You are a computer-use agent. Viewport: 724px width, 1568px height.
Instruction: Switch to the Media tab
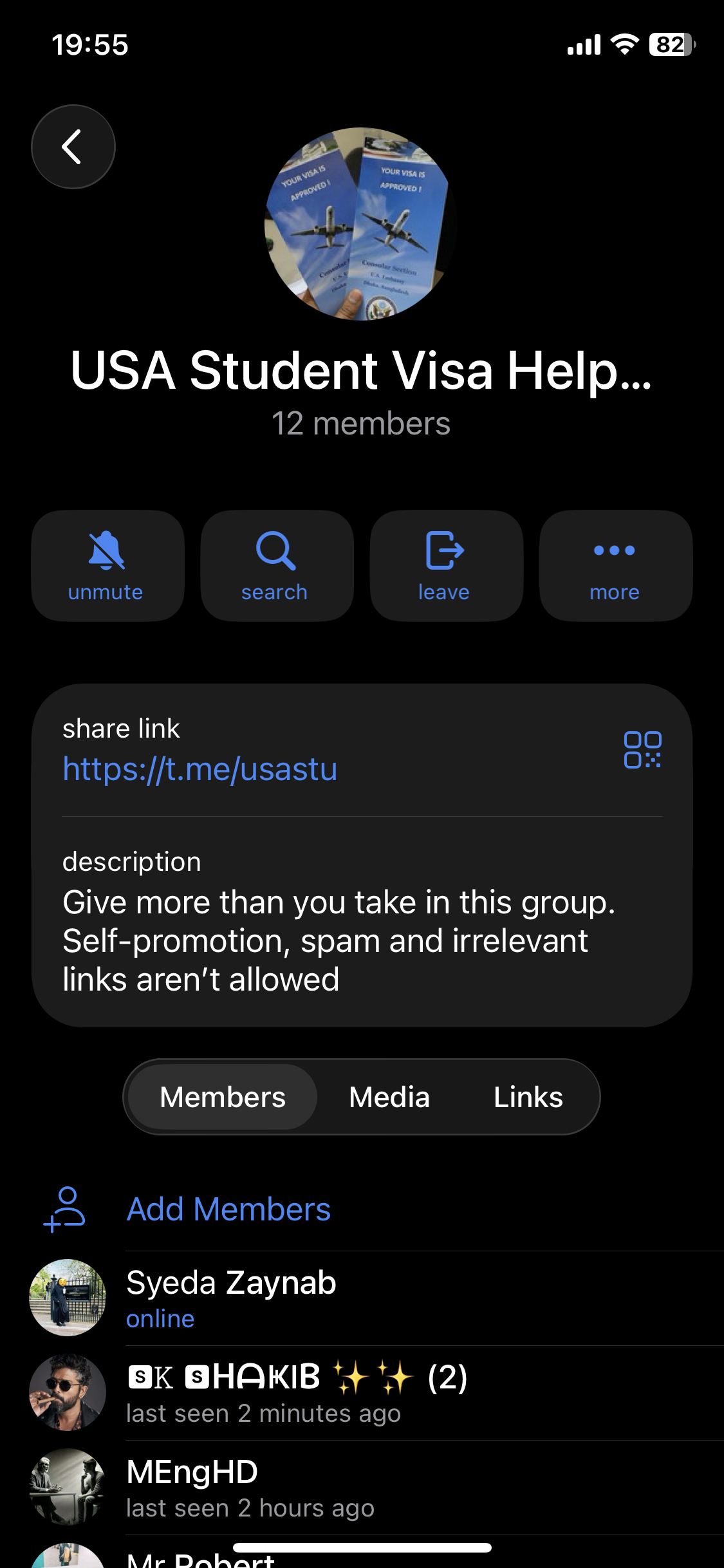(389, 1097)
